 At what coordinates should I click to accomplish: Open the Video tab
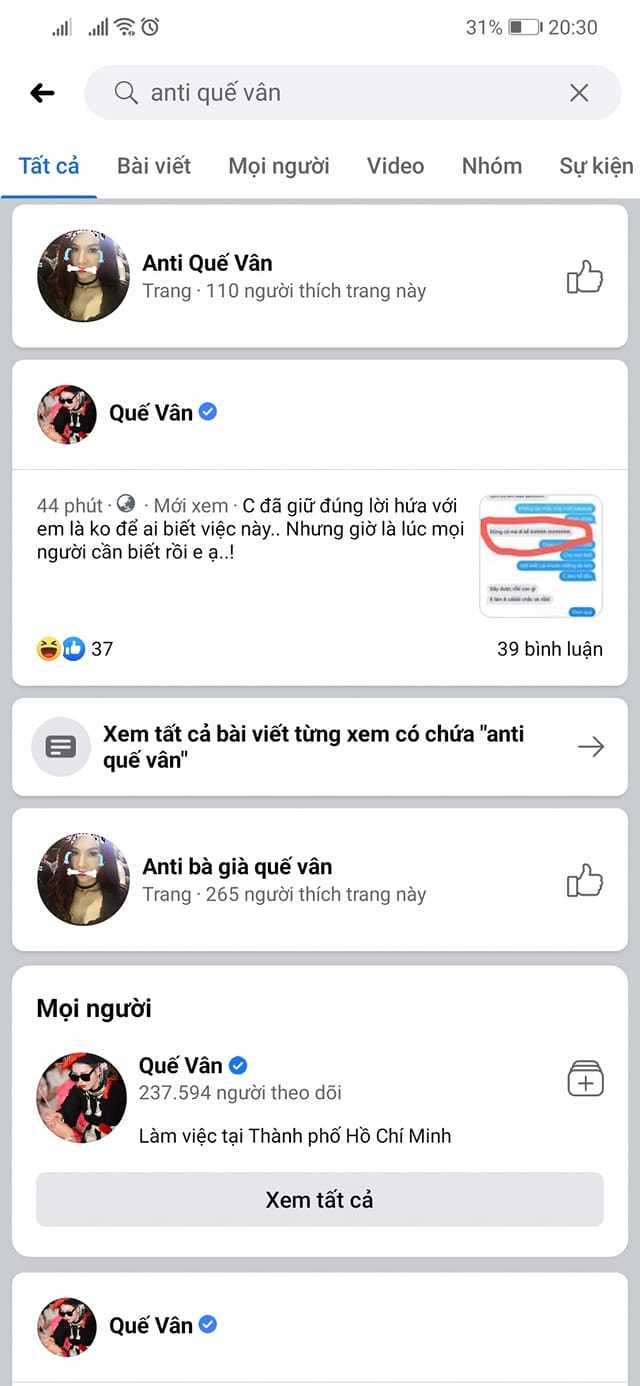point(395,166)
